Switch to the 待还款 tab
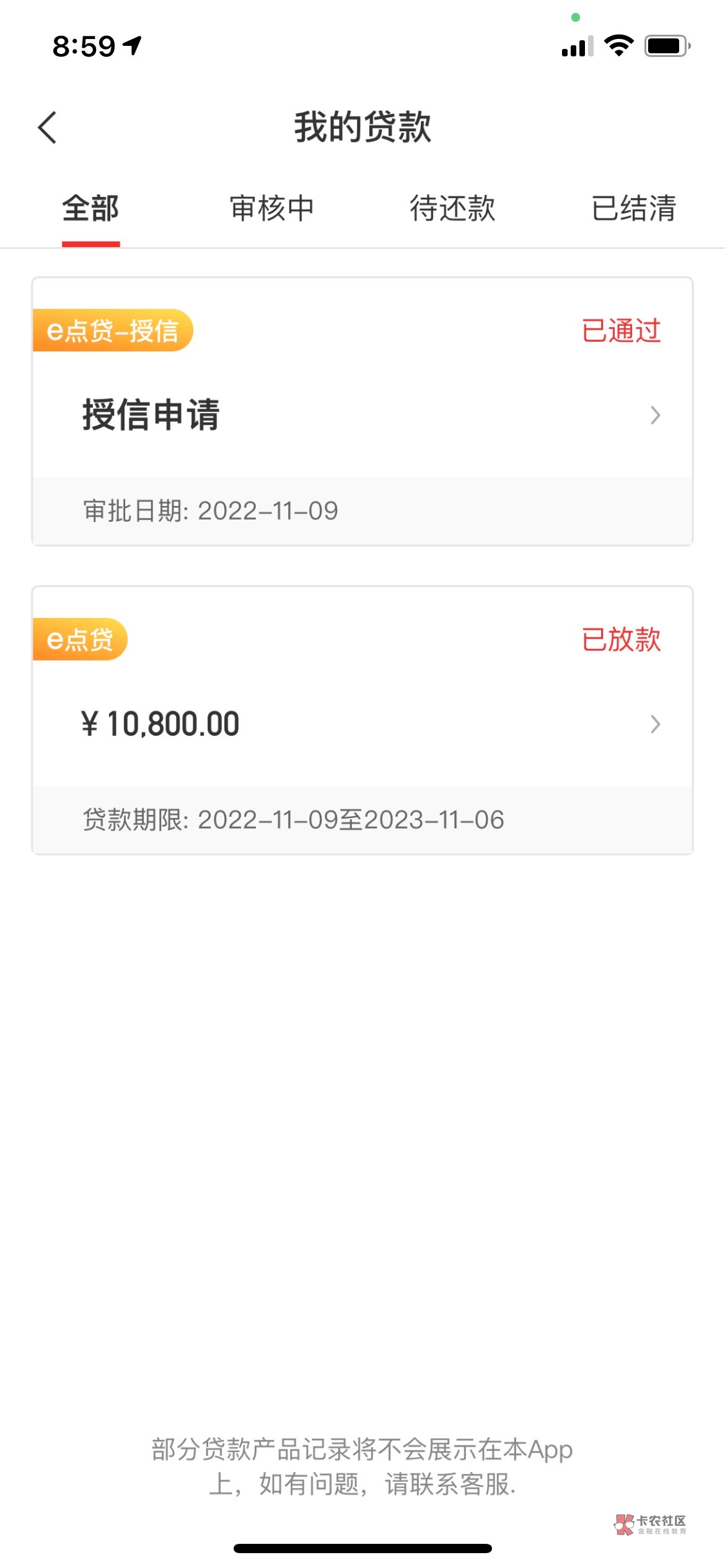 (452, 209)
